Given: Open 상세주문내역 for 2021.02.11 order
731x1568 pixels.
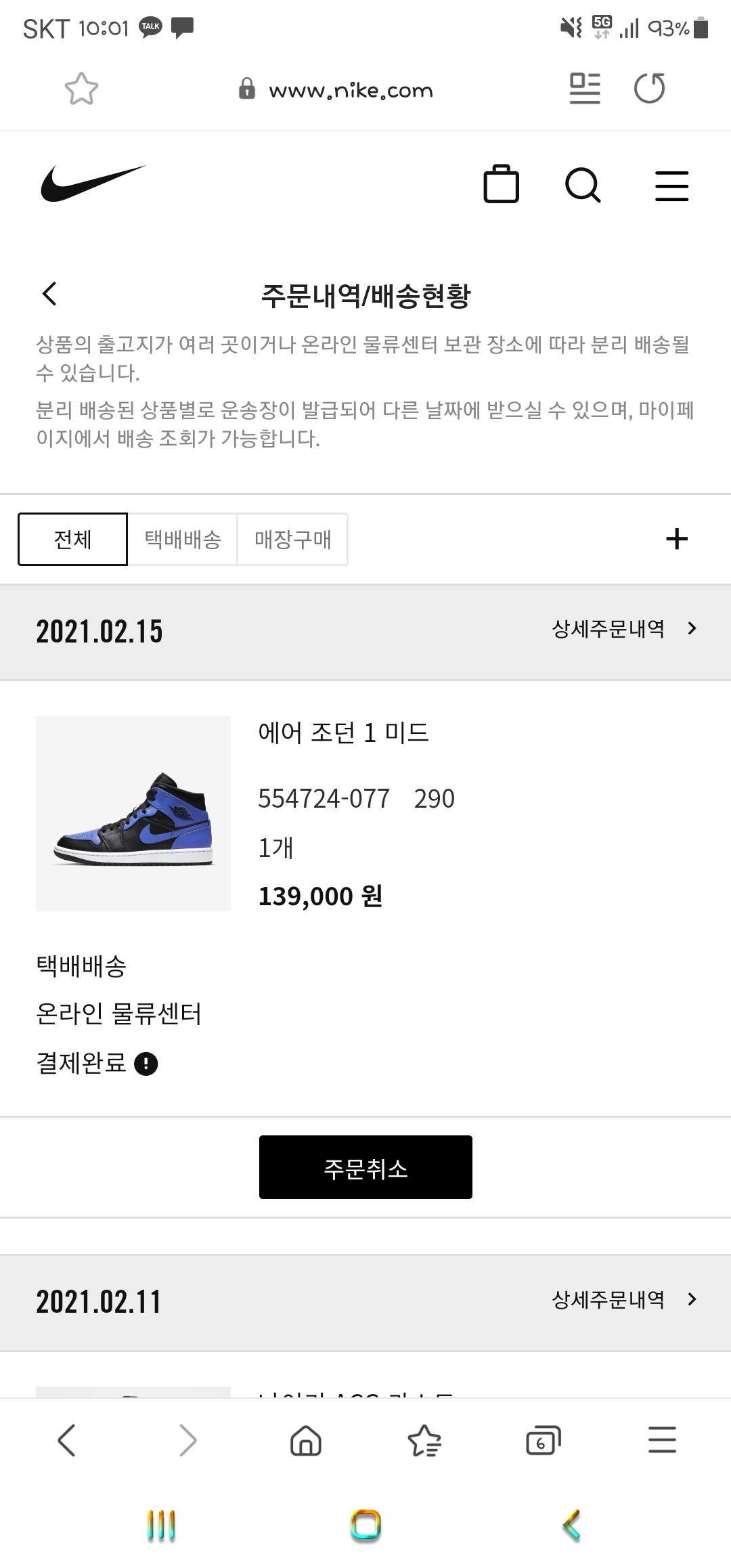Looking at the screenshot, I should click(x=623, y=1299).
